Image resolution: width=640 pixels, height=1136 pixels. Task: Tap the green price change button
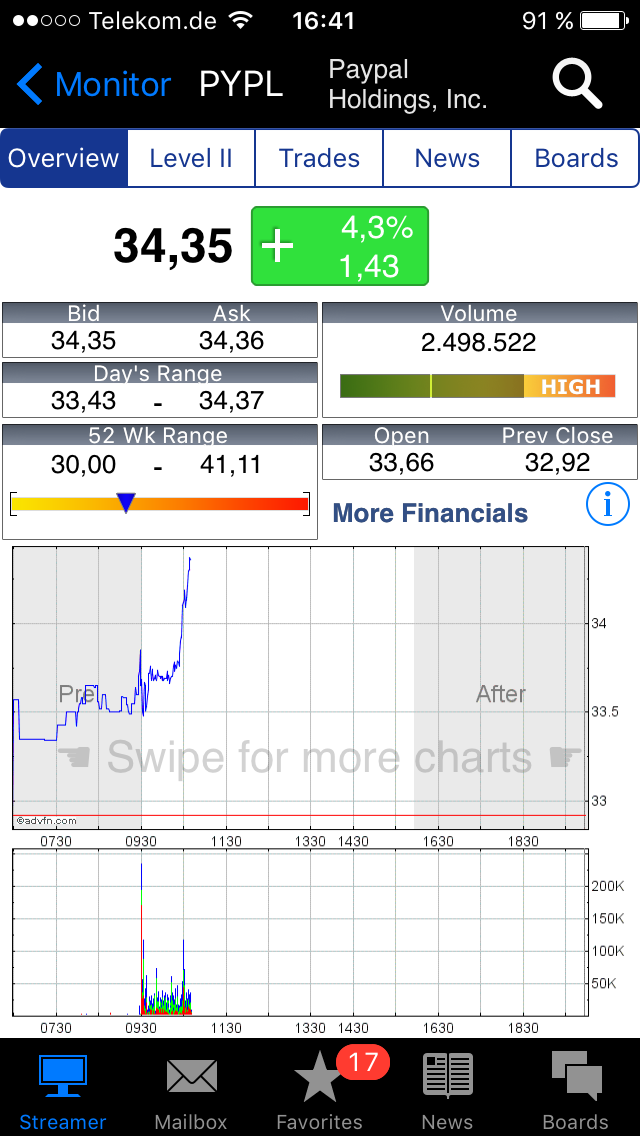339,246
